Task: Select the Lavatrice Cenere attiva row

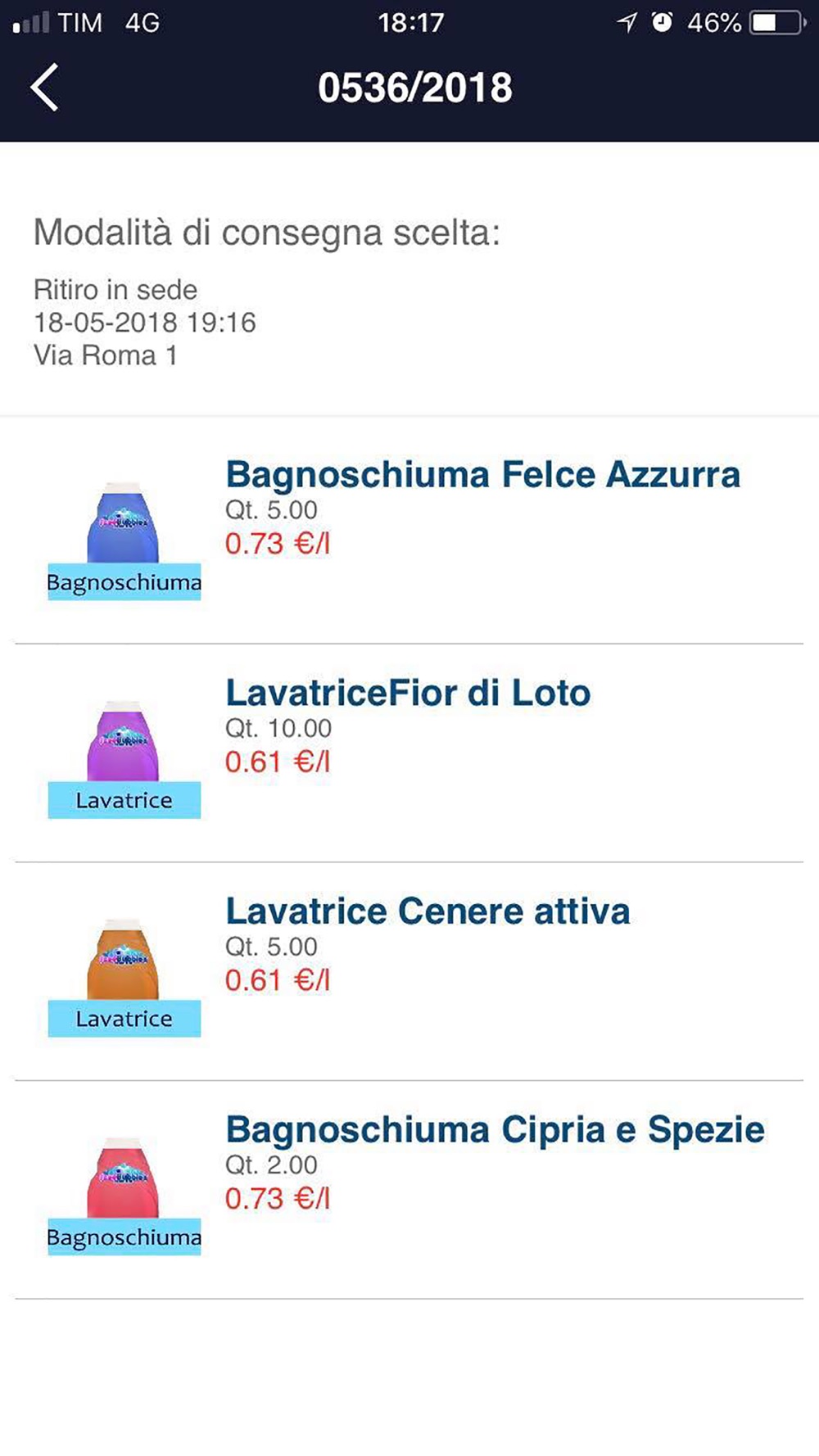Action: (x=409, y=971)
